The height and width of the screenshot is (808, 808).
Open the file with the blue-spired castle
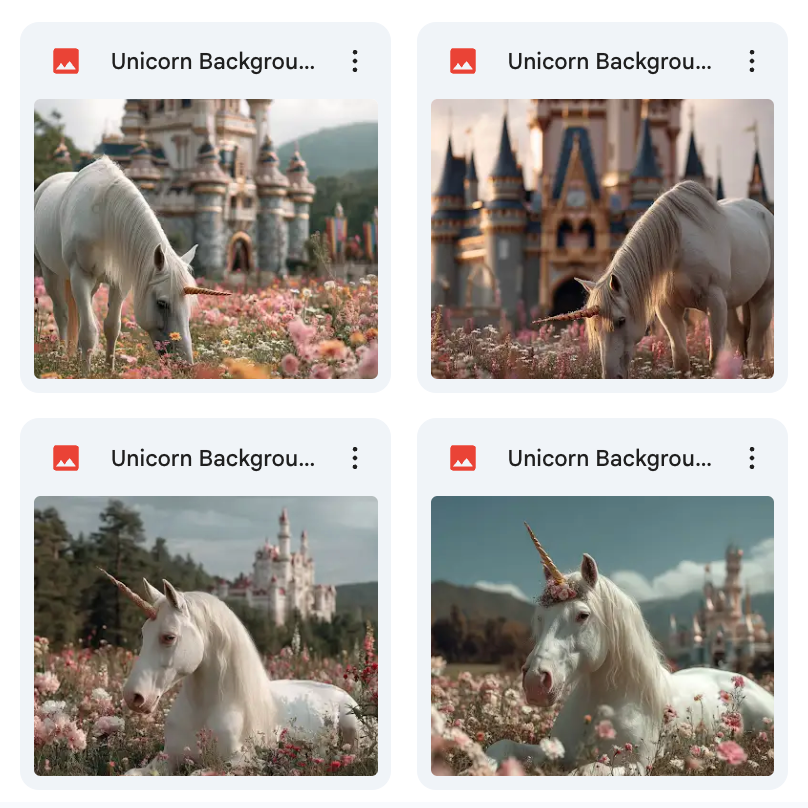coord(602,238)
